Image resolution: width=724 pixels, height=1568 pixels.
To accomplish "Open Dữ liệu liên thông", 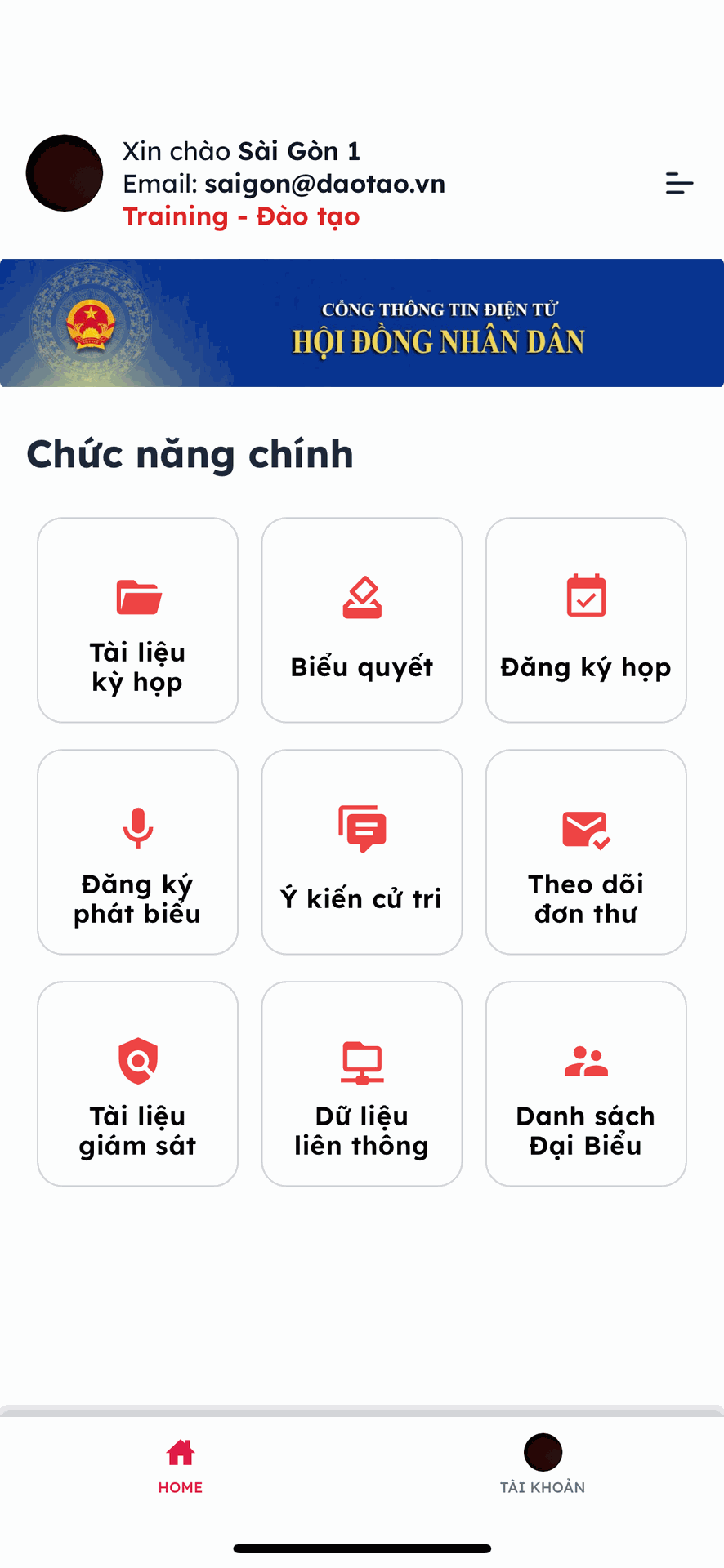I will tap(362, 1084).
